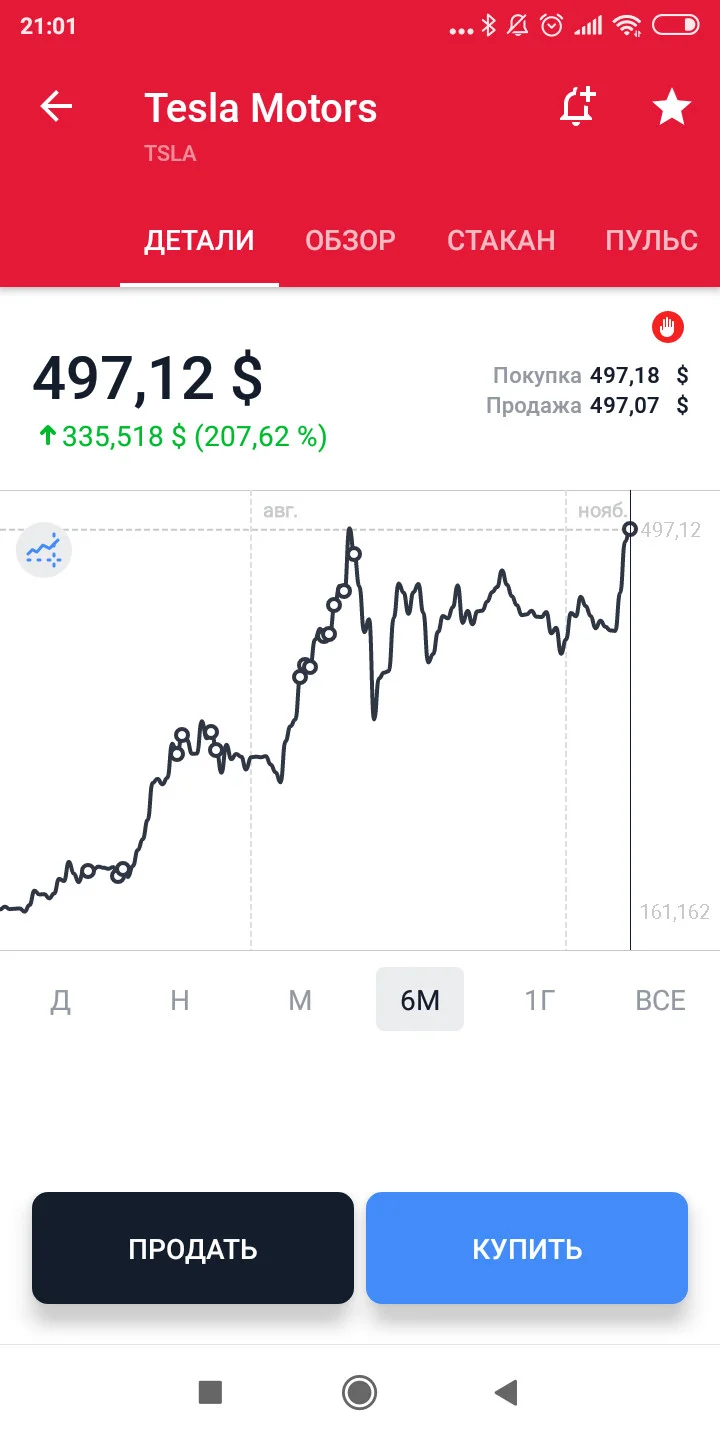The width and height of the screenshot is (720, 1440).
Task: Open the СТАКАН tab
Action: [x=501, y=241]
